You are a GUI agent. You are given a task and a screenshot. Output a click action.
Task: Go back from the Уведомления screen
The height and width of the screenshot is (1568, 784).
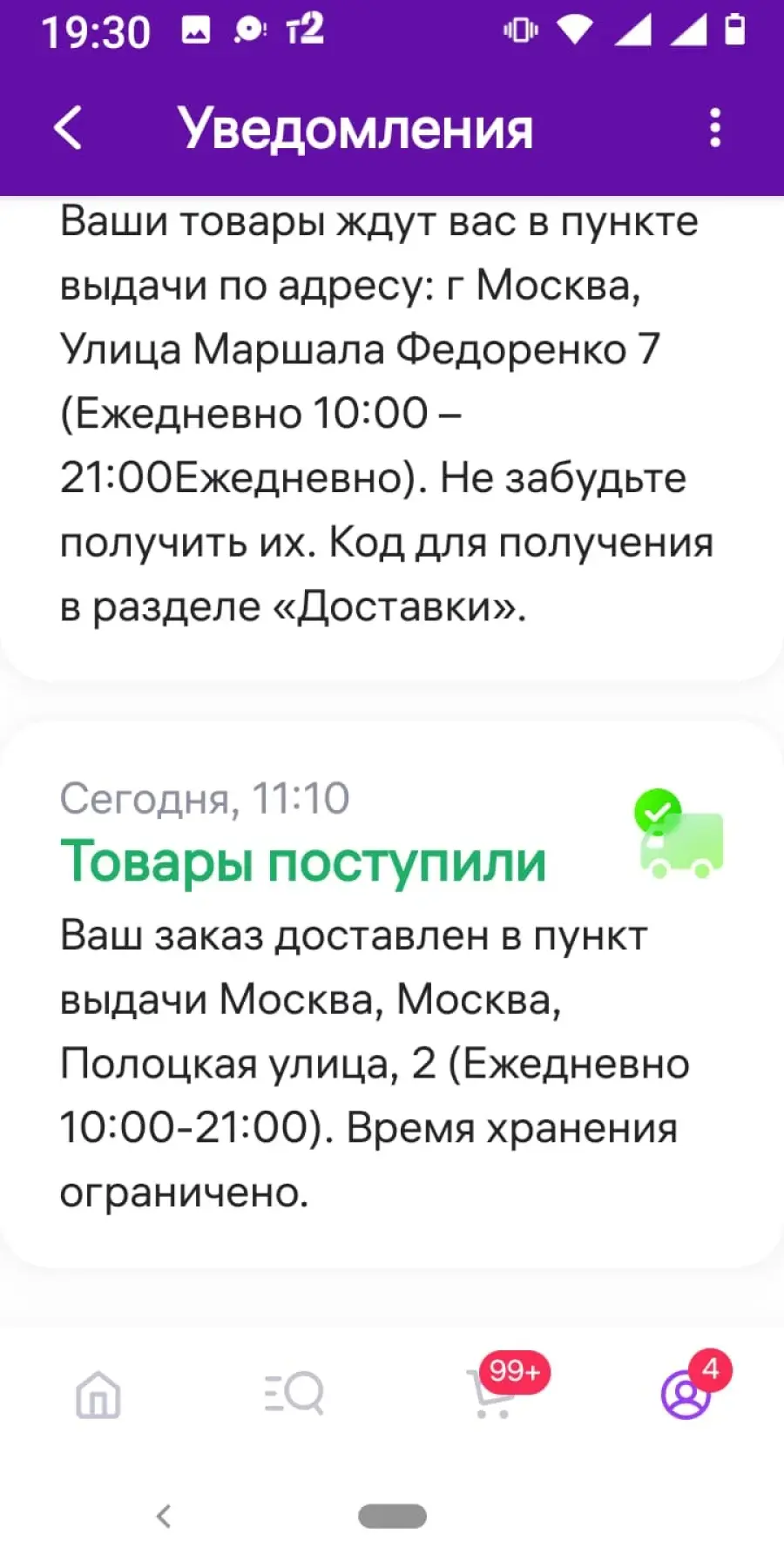click(68, 128)
